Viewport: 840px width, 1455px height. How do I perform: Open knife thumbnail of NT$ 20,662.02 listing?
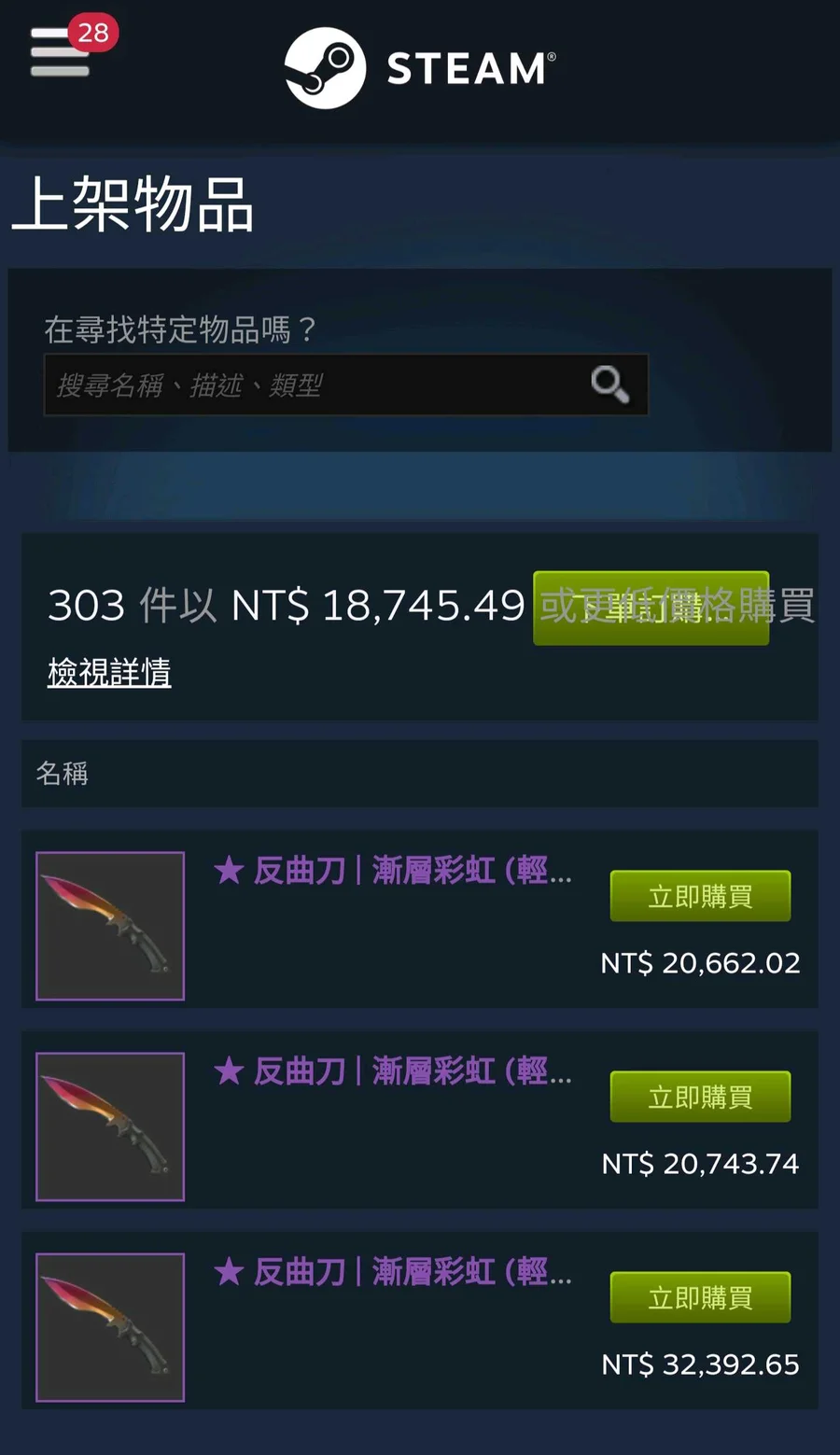point(110,926)
